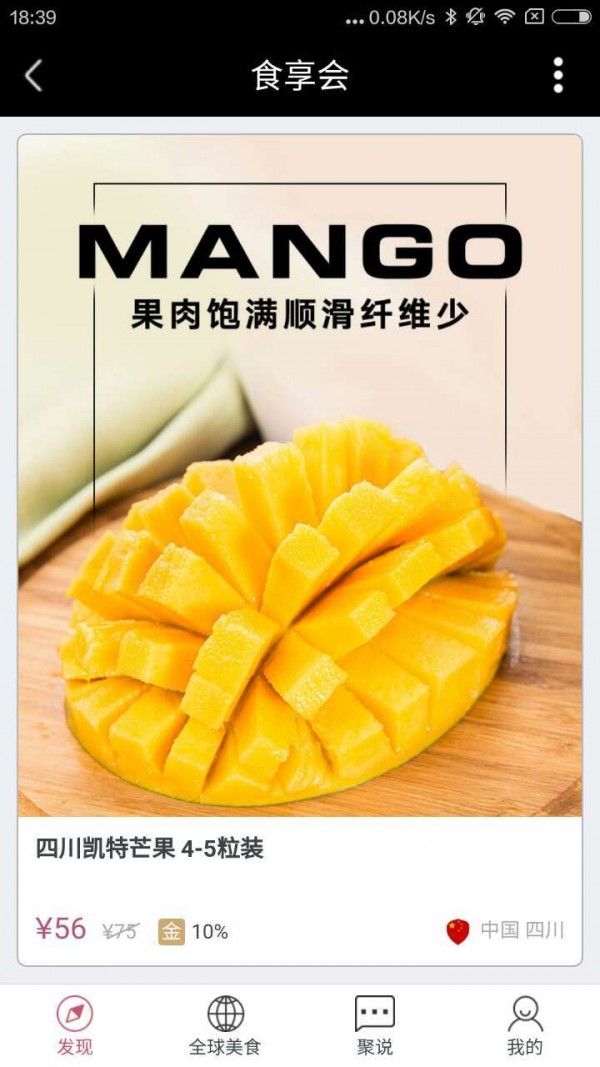Open the 聚说 tab
Screen dimensions: 600x1067
tap(375, 1025)
